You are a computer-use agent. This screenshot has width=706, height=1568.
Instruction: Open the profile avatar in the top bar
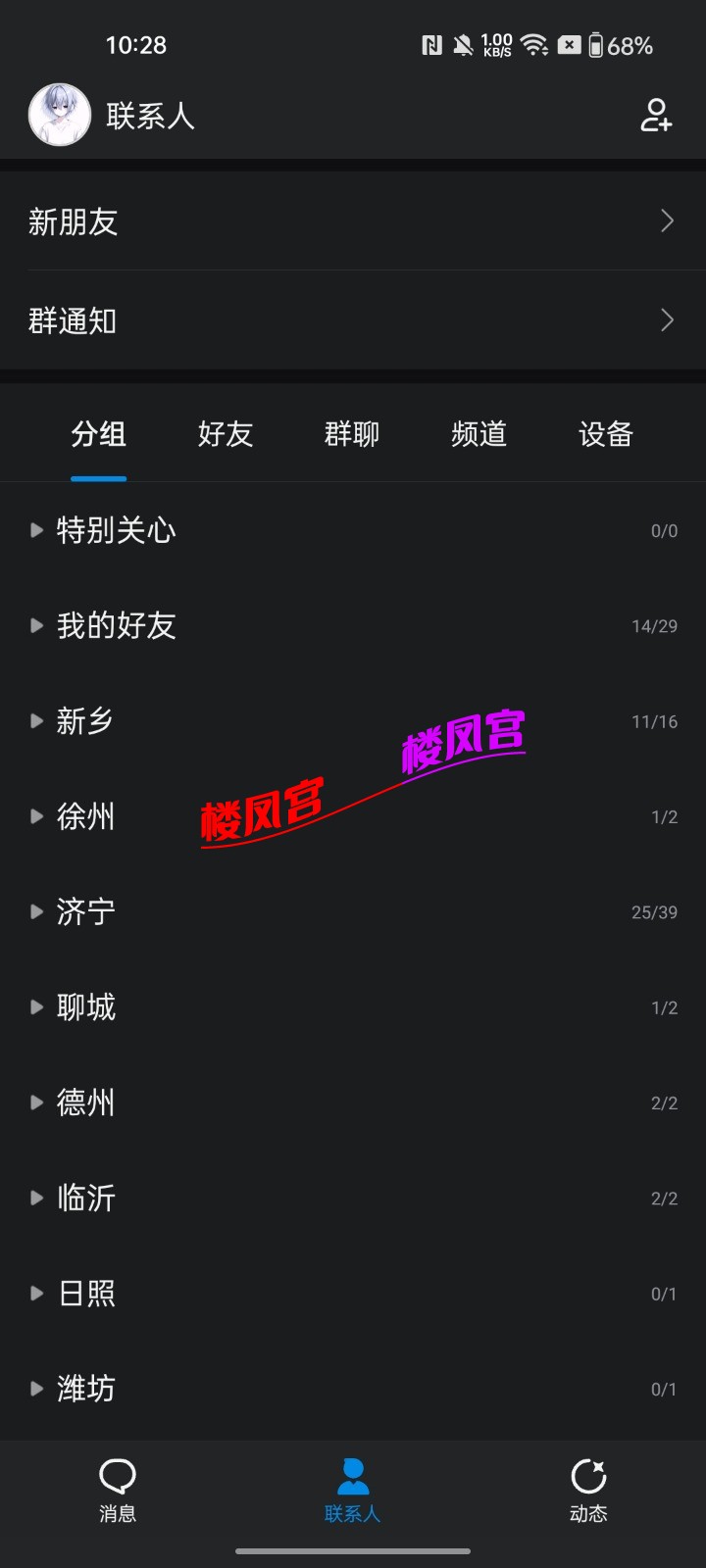[x=61, y=115]
